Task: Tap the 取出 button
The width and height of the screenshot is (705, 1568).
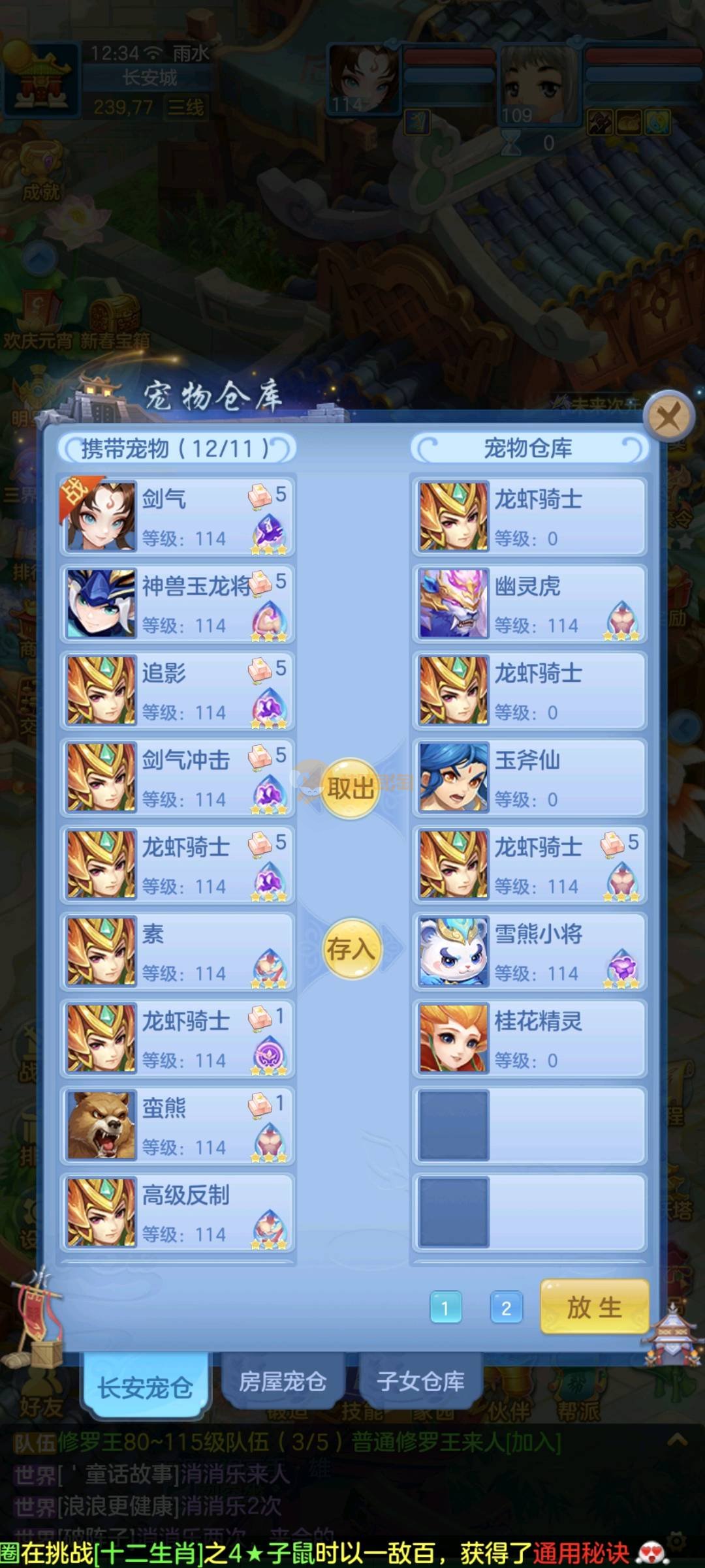Action: click(350, 788)
